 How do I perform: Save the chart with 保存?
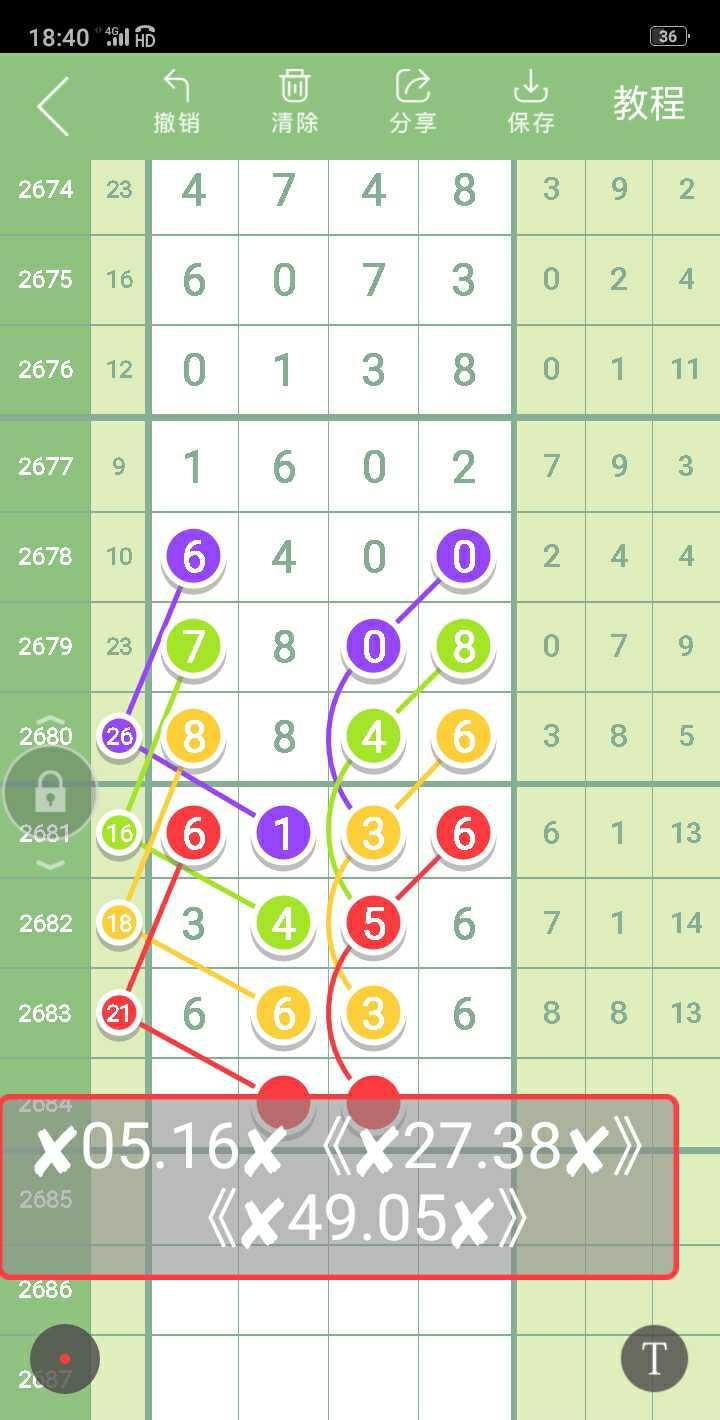(x=531, y=102)
